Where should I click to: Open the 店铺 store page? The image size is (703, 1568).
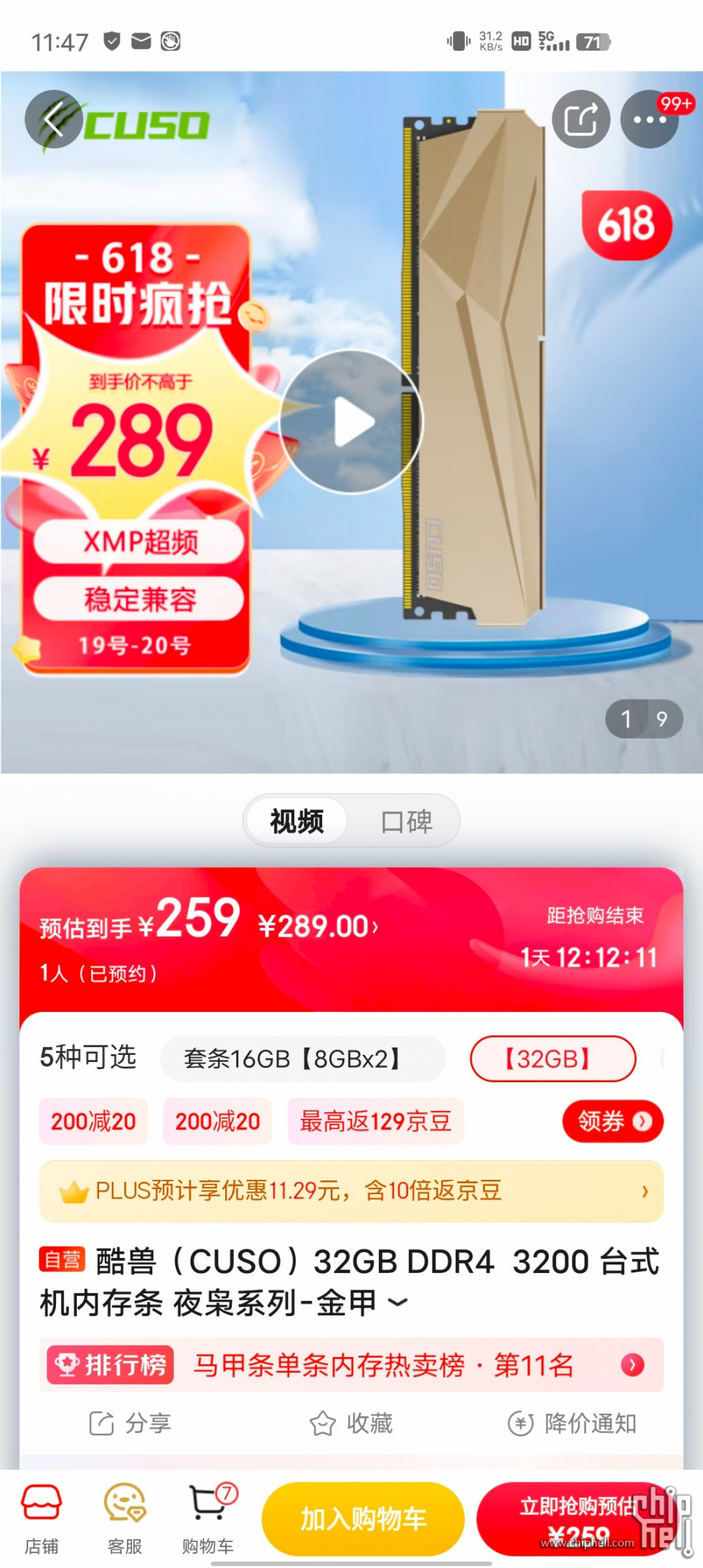click(42, 1517)
